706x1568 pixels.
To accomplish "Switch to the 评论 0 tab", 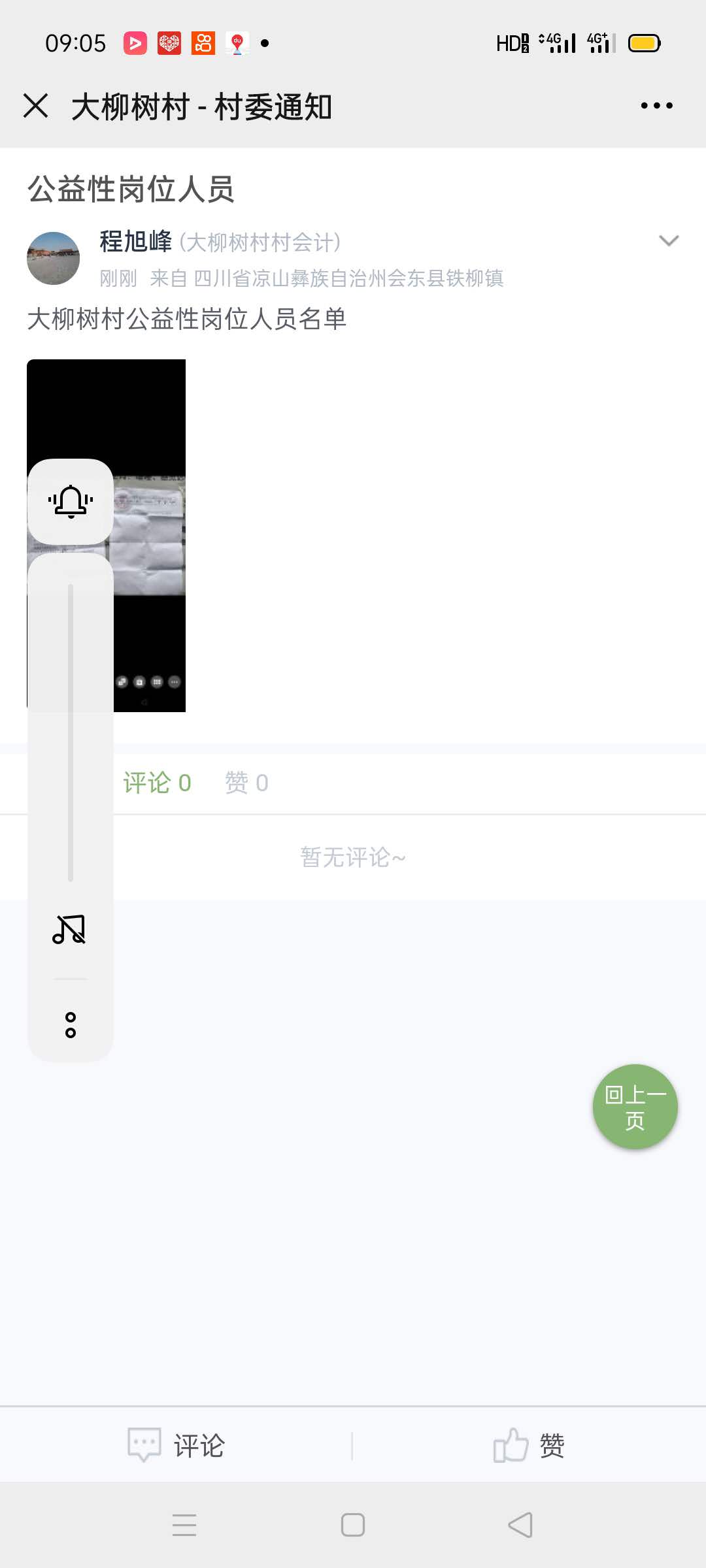I will pyautogui.click(x=157, y=783).
